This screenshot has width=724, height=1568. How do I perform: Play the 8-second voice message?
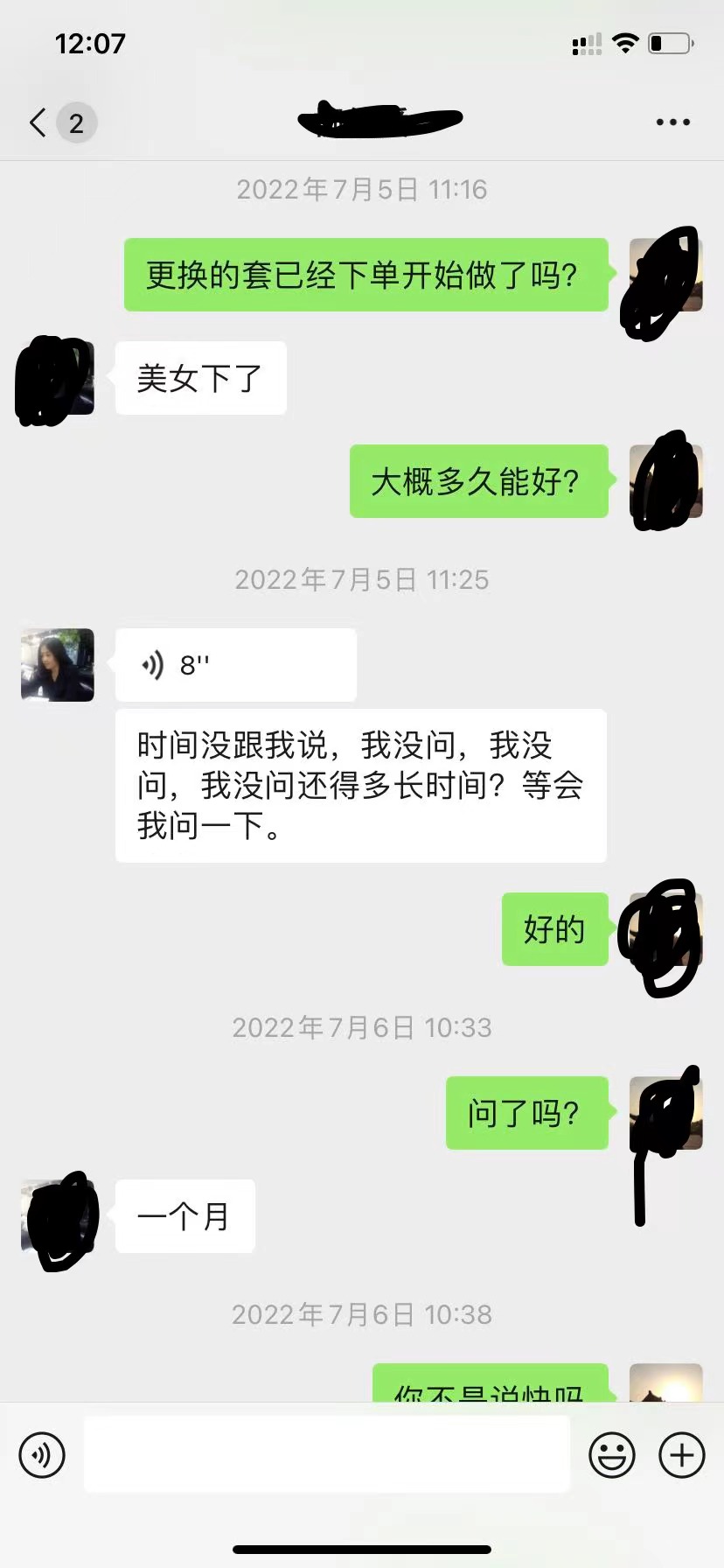(235, 665)
